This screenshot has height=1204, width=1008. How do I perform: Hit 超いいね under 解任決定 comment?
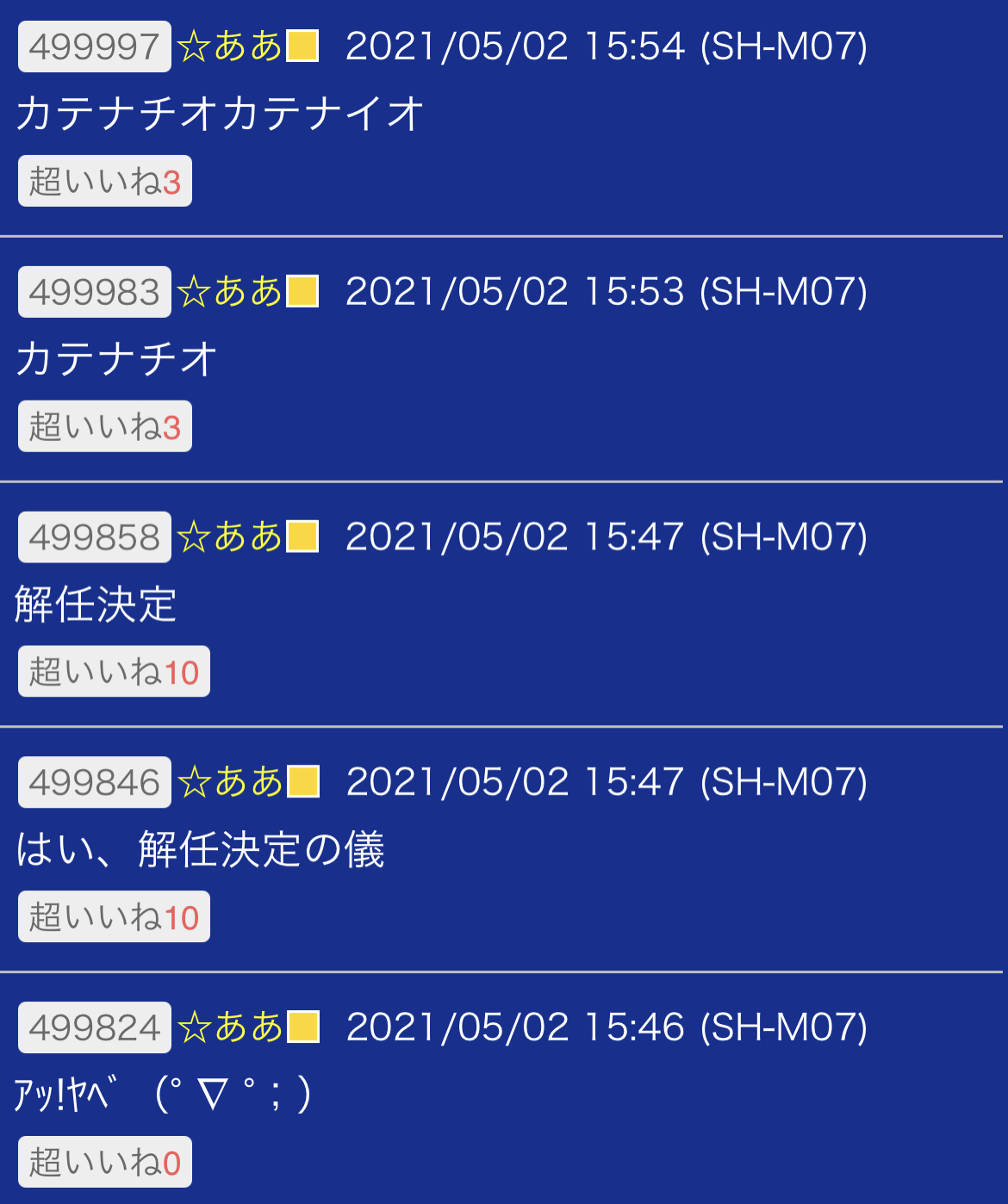click(114, 672)
